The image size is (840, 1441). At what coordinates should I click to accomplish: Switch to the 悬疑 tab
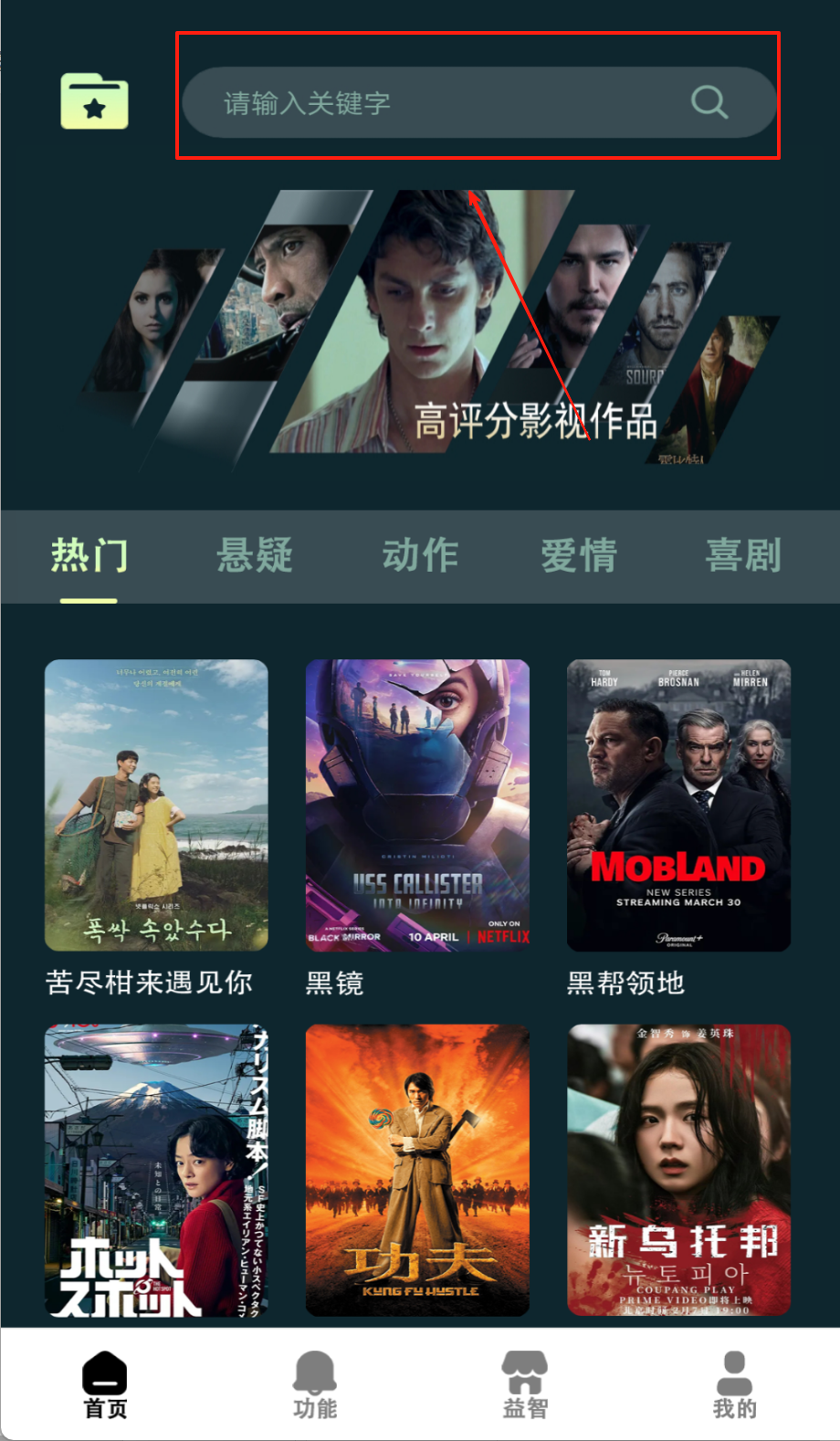[x=255, y=555]
